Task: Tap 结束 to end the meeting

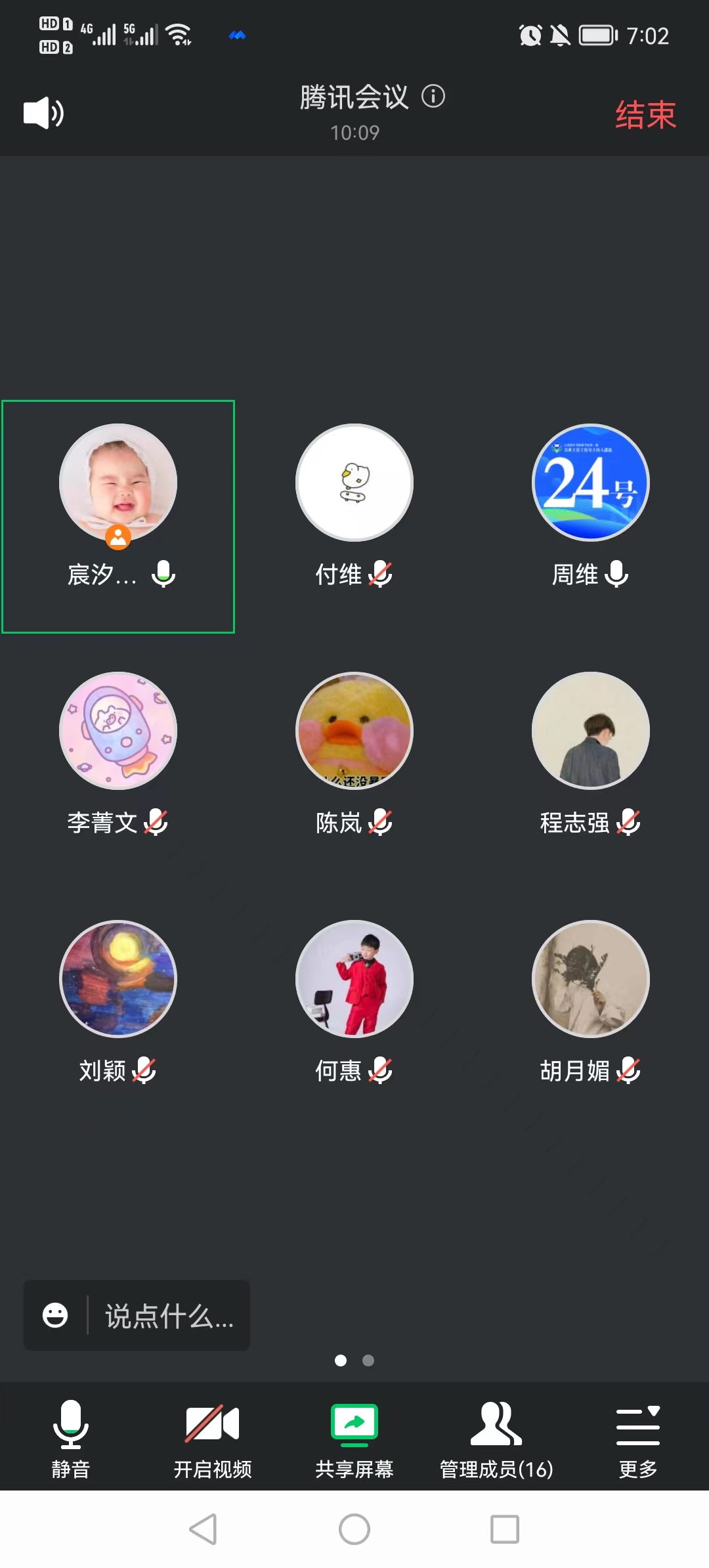Action: pyautogui.click(x=645, y=115)
